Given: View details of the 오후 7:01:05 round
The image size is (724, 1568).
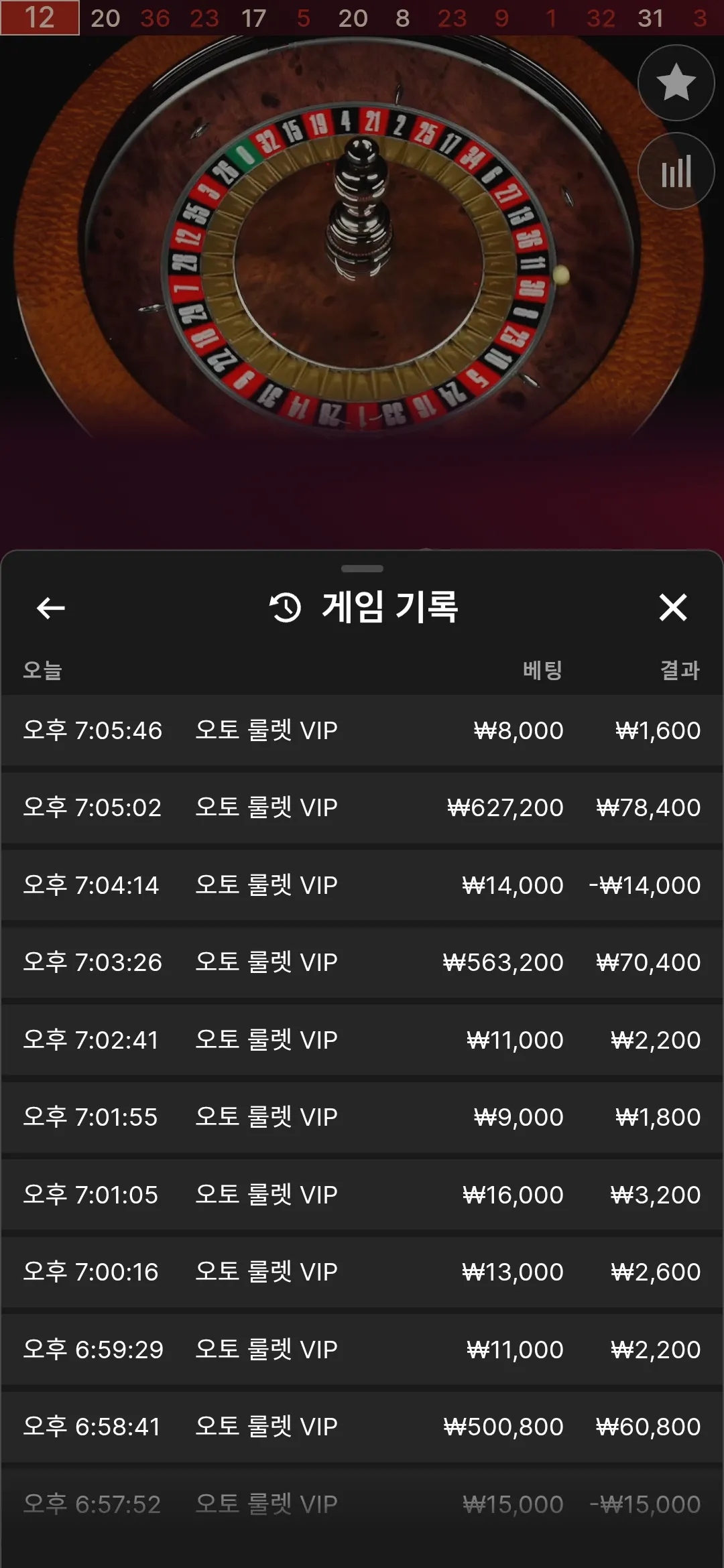Looking at the screenshot, I should 362,1195.
